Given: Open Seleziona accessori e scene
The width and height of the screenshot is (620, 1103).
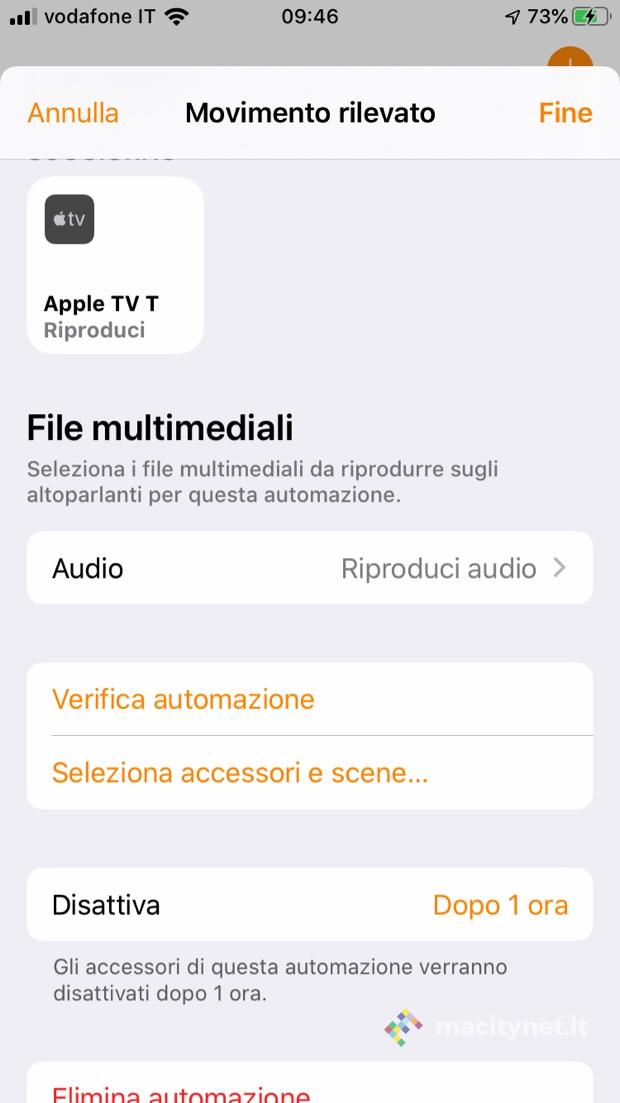Looking at the screenshot, I should click(240, 773).
